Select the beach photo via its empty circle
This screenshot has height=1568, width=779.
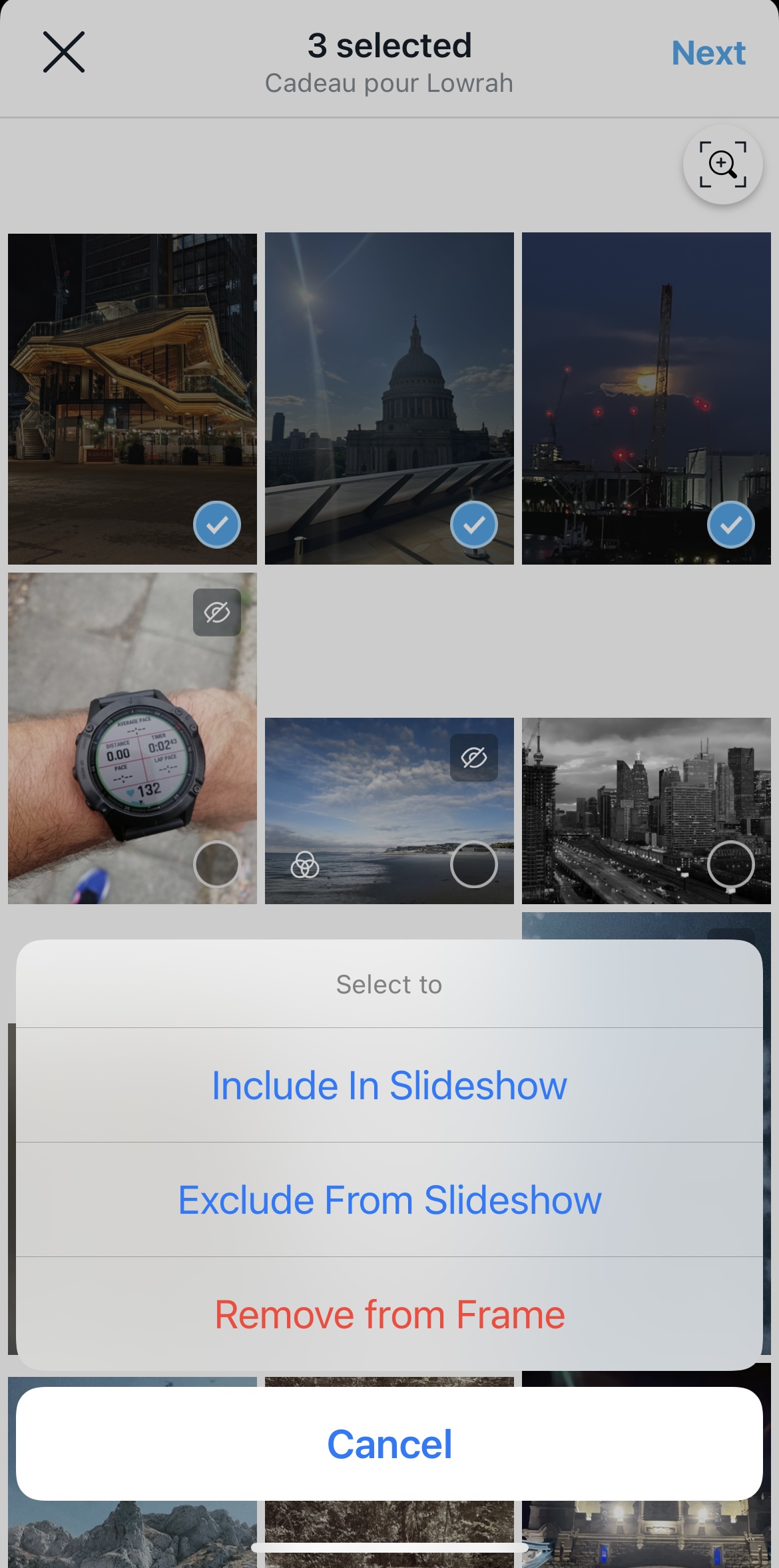473,864
